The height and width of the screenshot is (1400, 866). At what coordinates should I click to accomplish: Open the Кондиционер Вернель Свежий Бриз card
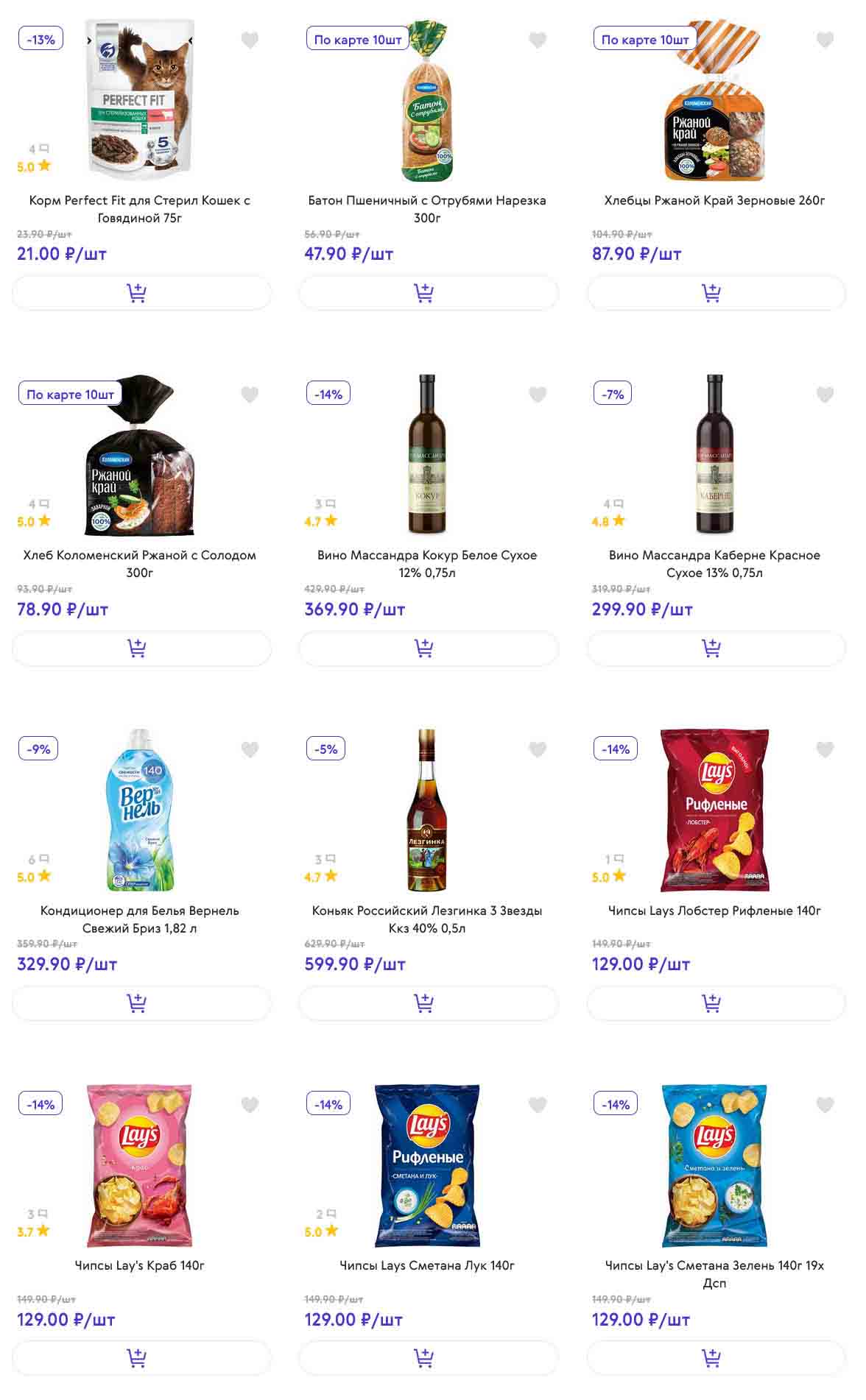140,919
